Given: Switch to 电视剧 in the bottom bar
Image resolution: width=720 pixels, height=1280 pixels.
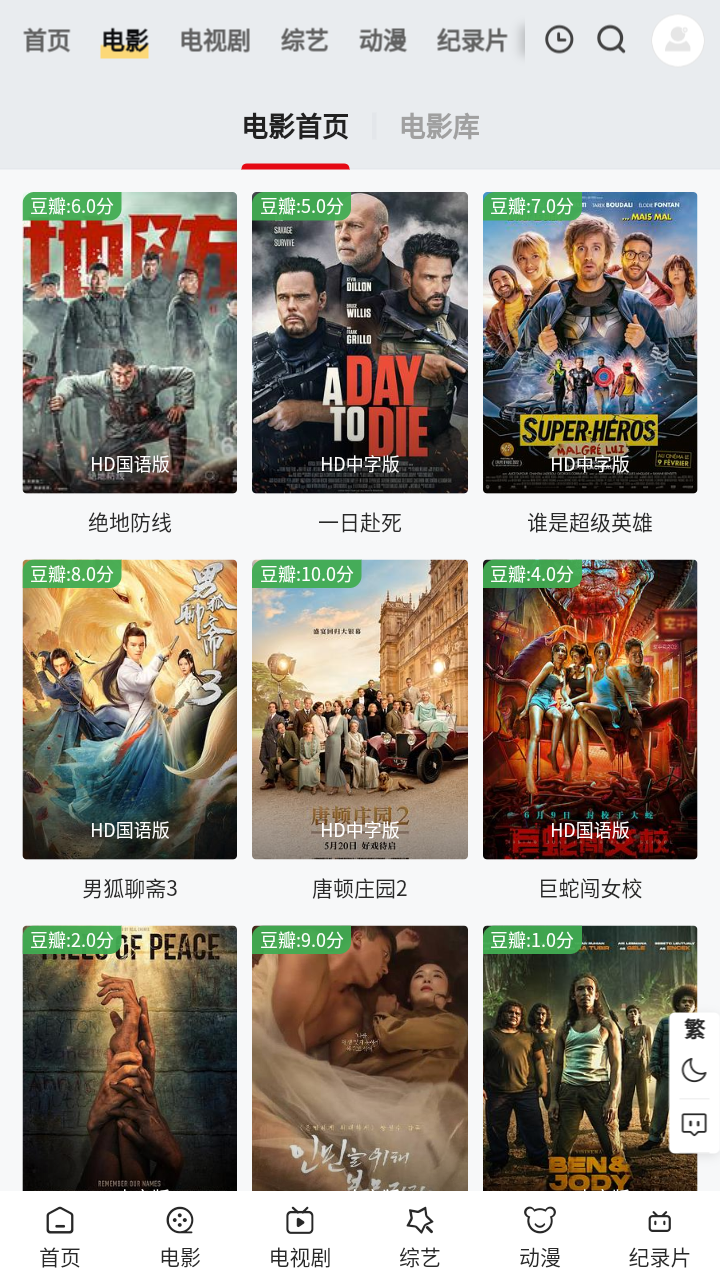Looking at the screenshot, I should (x=300, y=1236).
